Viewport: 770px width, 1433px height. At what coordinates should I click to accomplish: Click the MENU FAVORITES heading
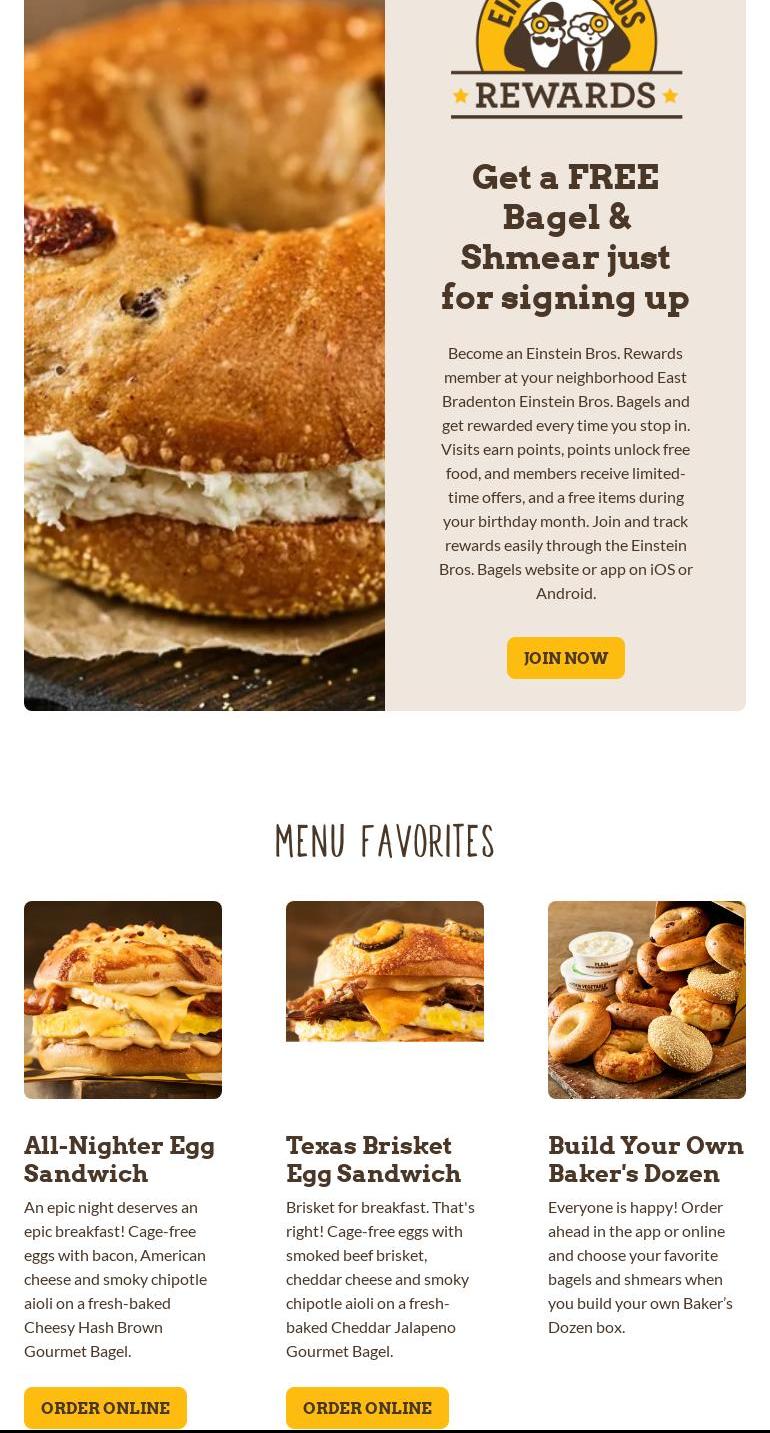click(x=385, y=840)
